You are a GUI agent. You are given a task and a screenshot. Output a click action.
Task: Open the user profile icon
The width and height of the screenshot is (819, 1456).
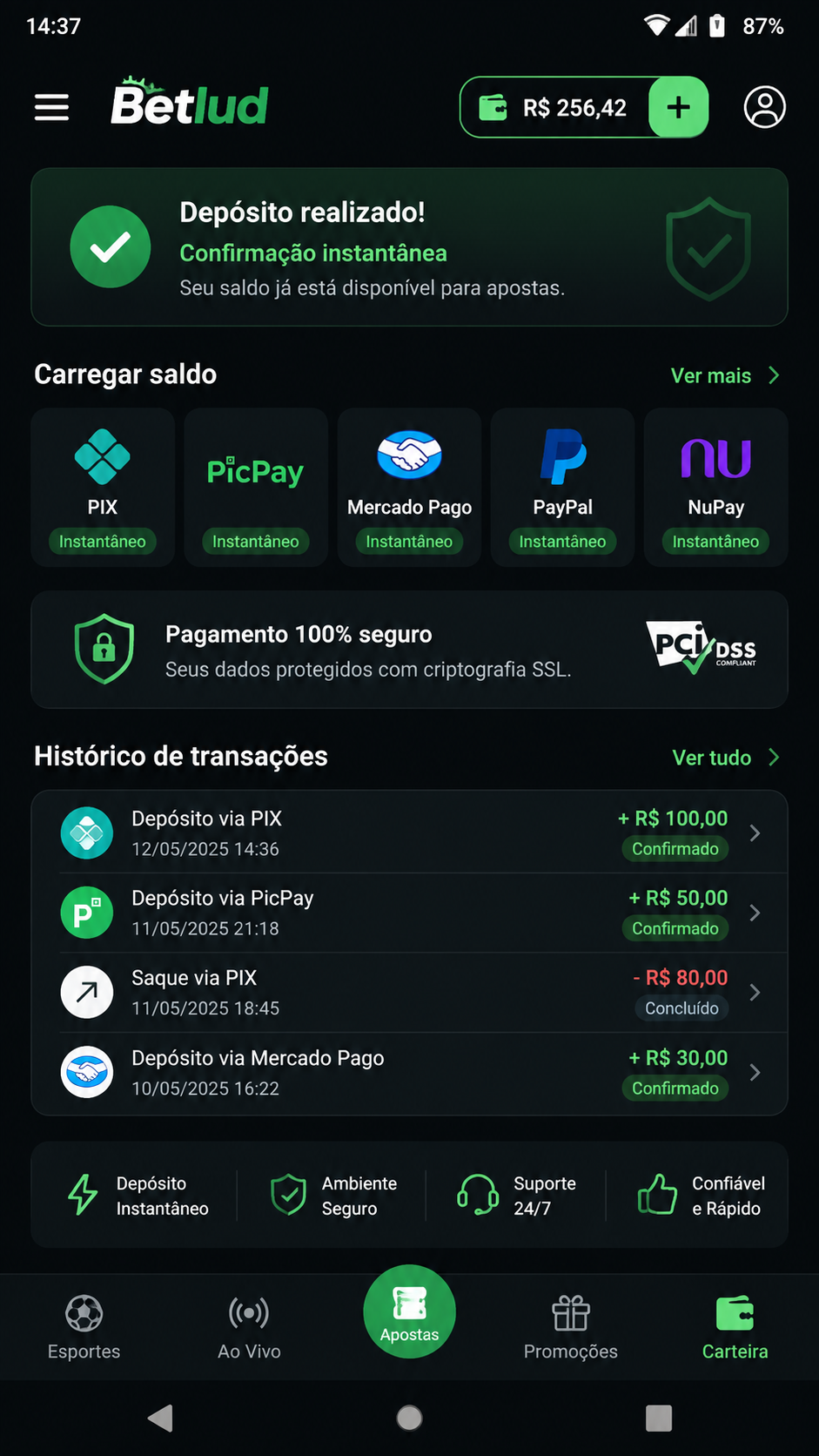(764, 107)
